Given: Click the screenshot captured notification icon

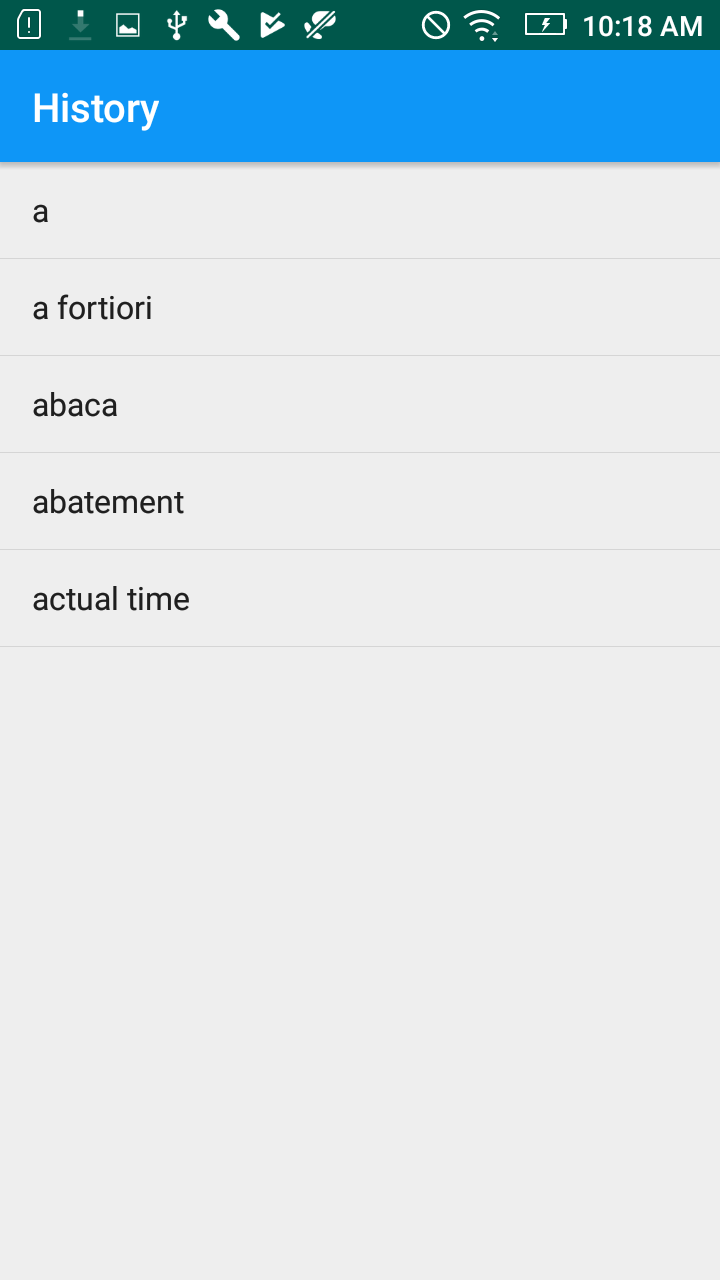Looking at the screenshot, I should (x=128, y=24).
